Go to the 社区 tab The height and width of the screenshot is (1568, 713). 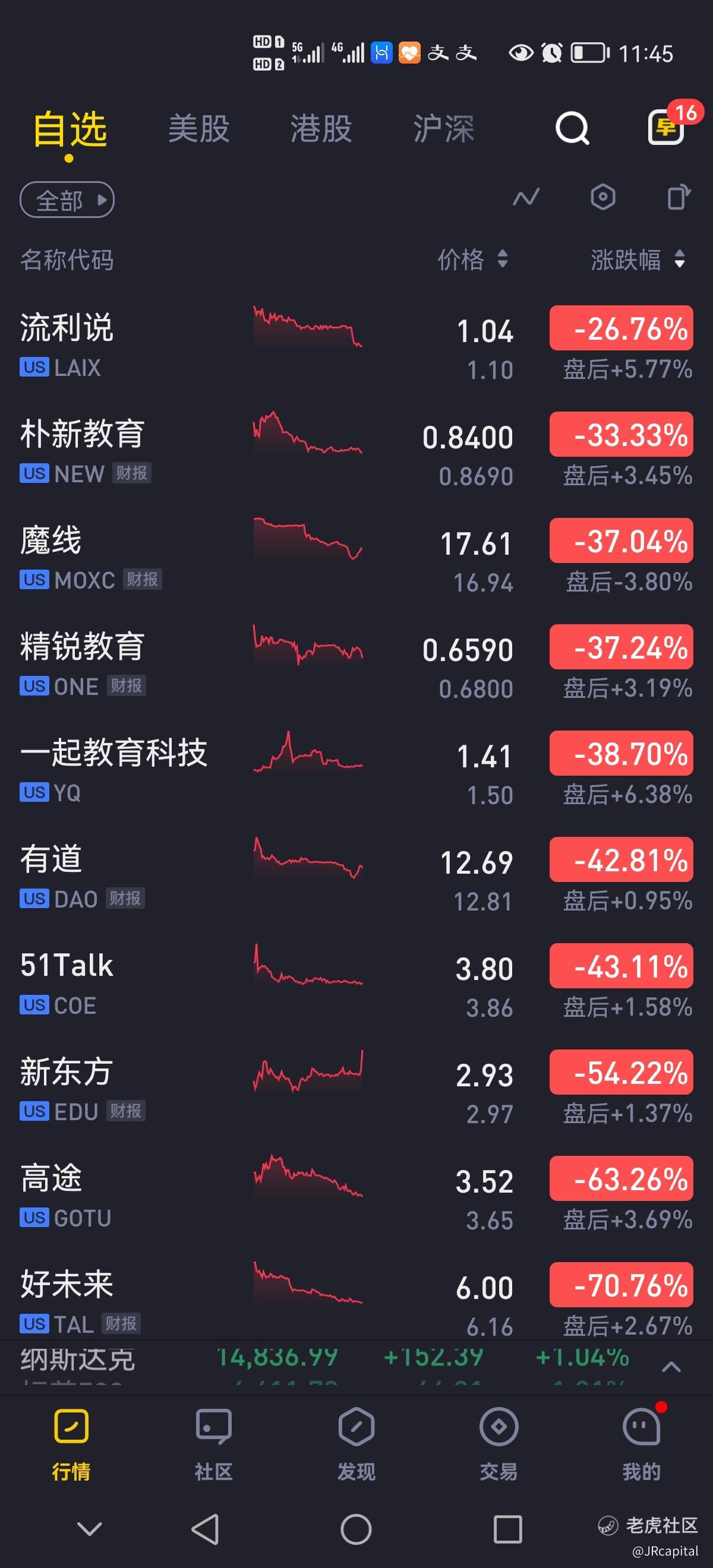(214, 1444)
